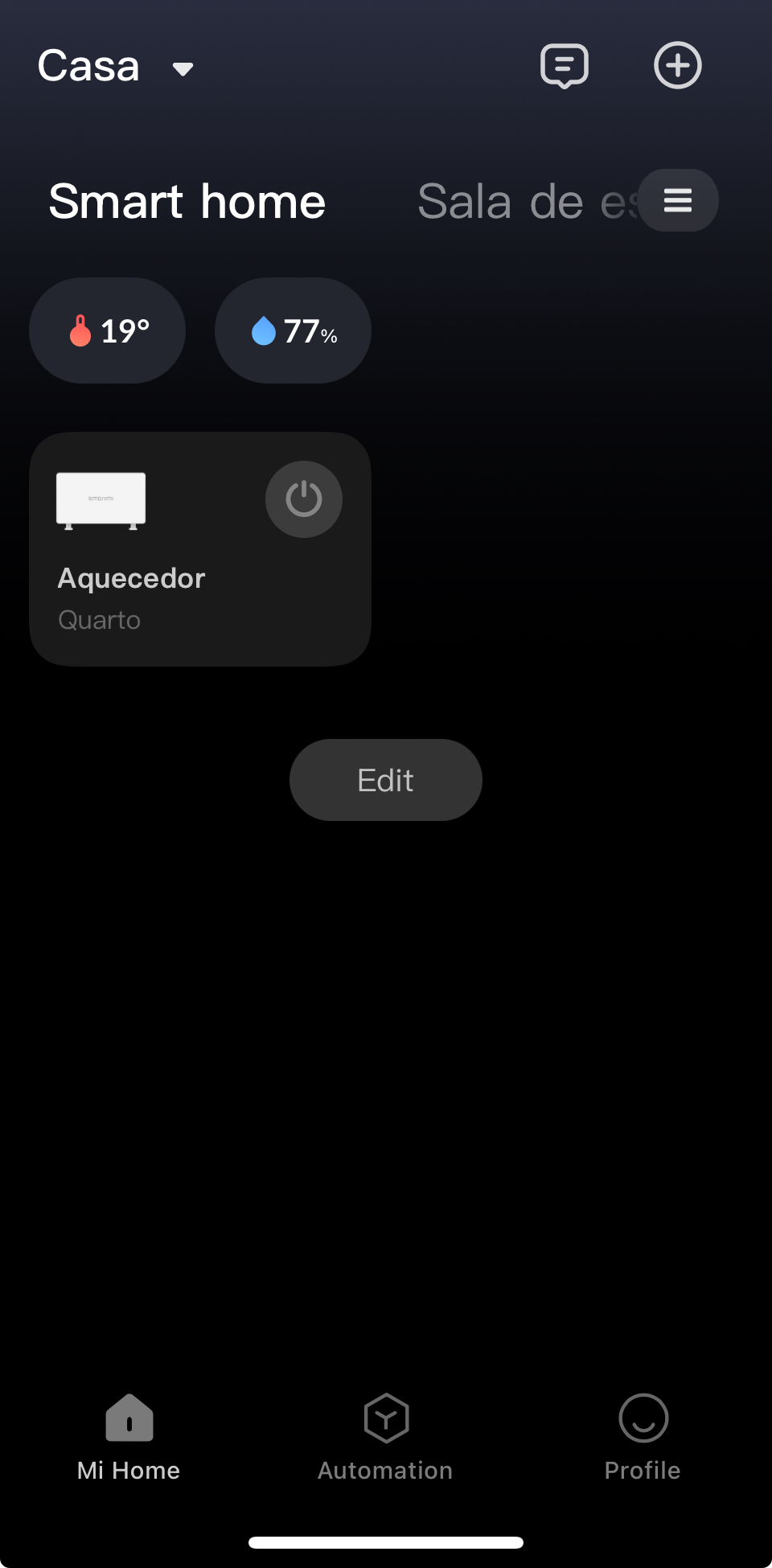Switch to the Automation tab
772x1568 pixels.
(386, 1438)
